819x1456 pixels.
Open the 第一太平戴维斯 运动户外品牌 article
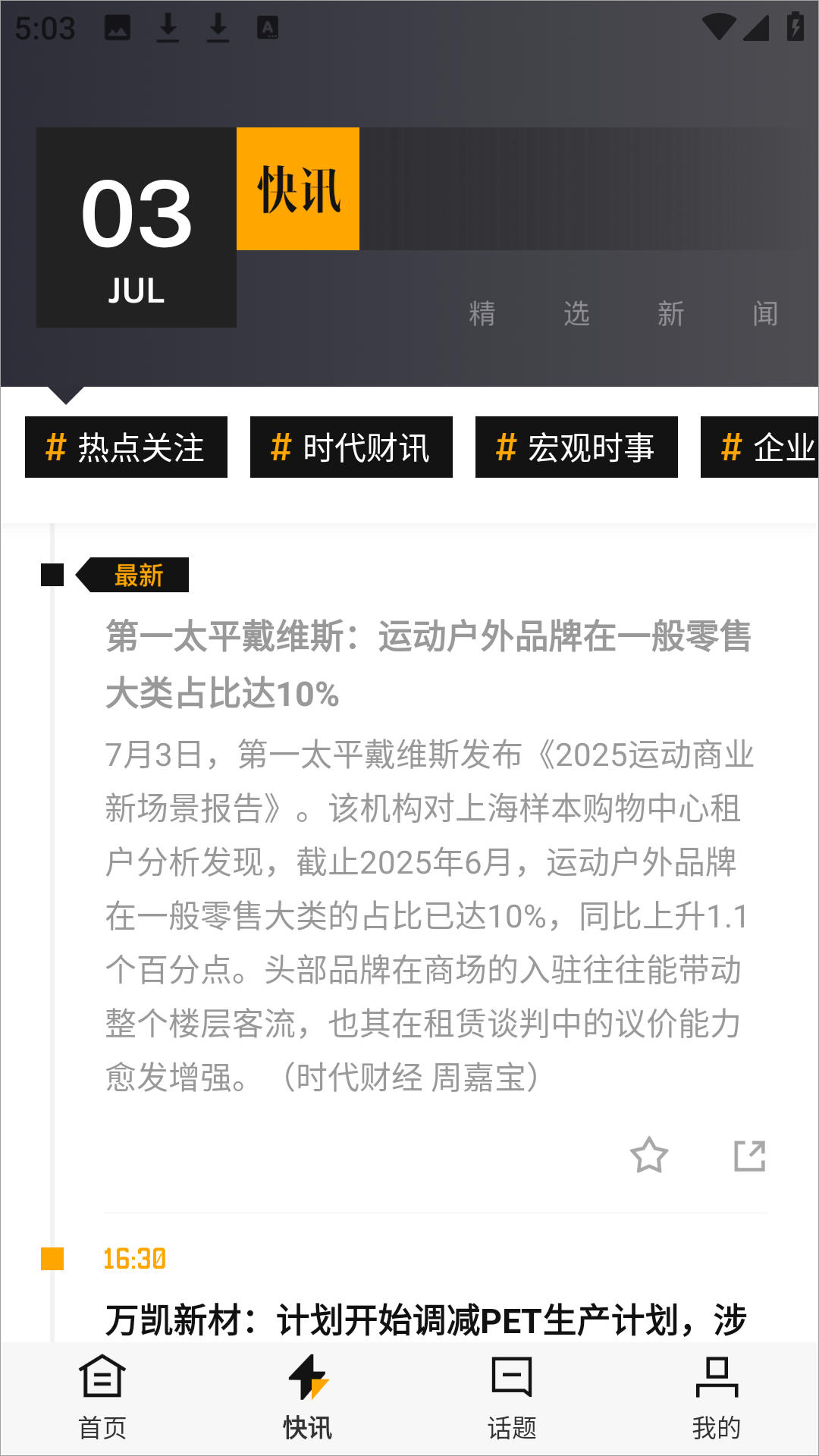[x=428, y=664]
